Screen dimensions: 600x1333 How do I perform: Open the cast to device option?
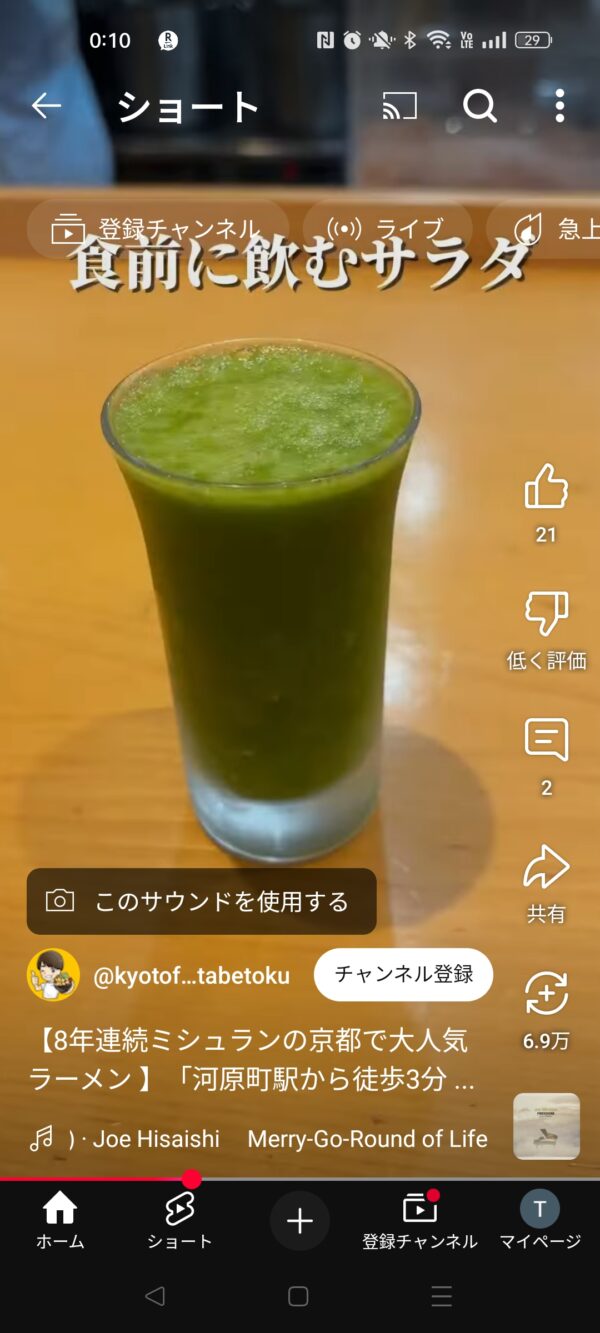[x=399, y=105]
